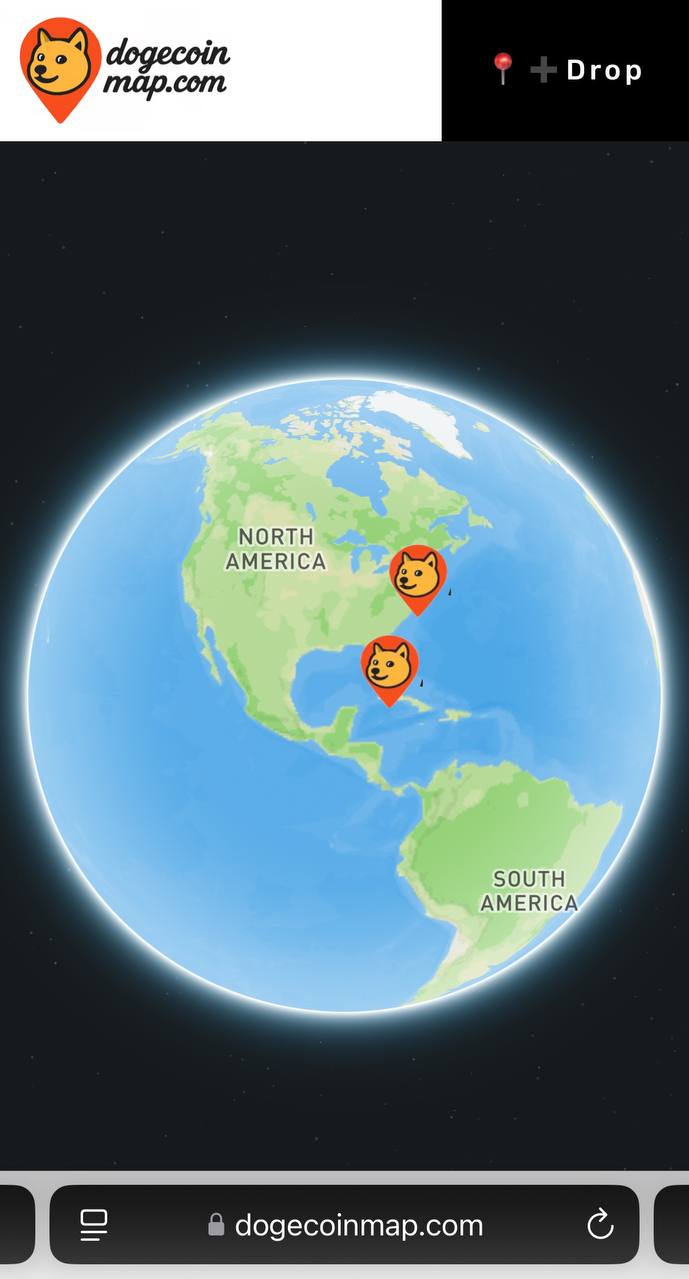Open the browser page menu icon

[x=94, y=1224]
